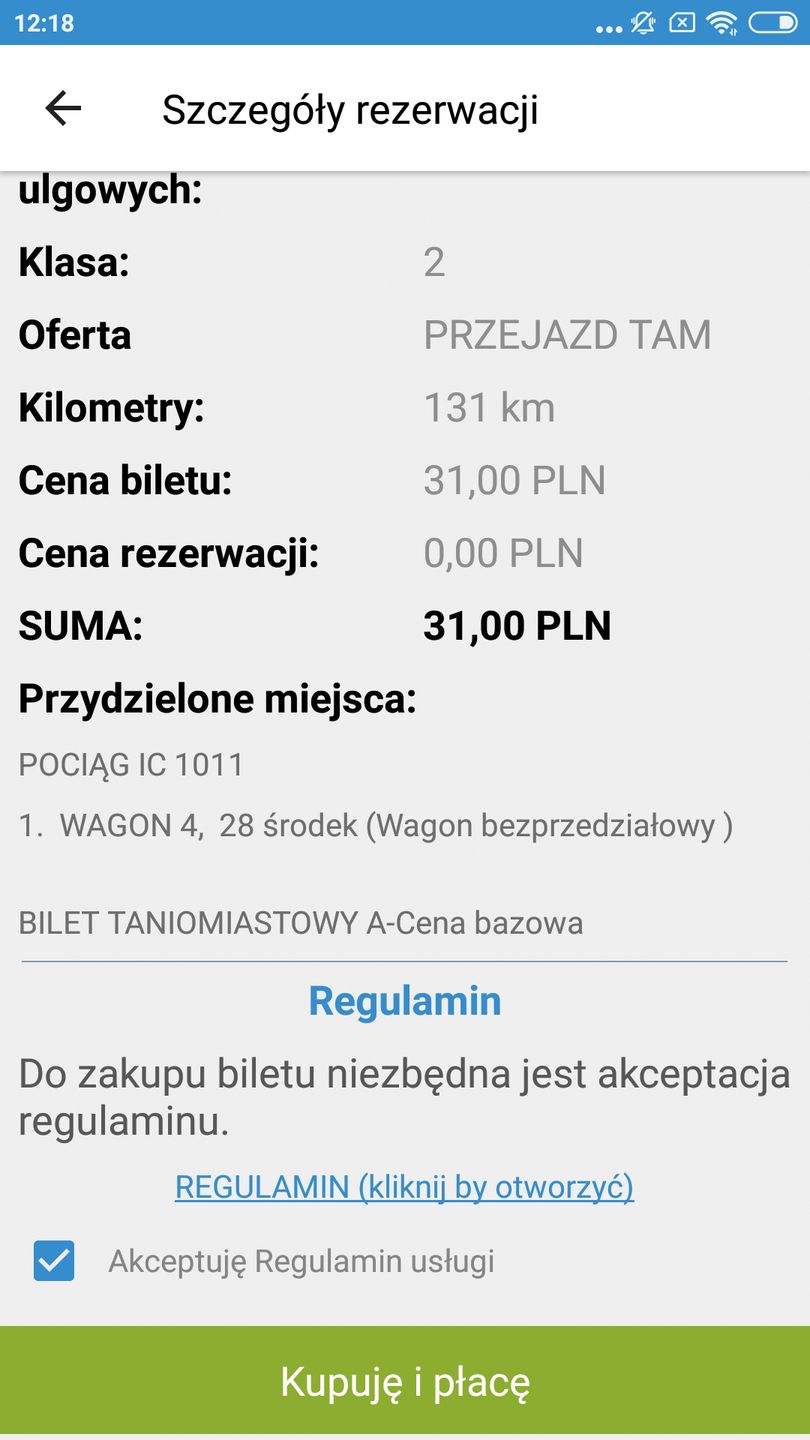Tap the WAGON 4 seat assignment line
The height and width of the screenshot is (1440, 810).
(x=375, y=826)
